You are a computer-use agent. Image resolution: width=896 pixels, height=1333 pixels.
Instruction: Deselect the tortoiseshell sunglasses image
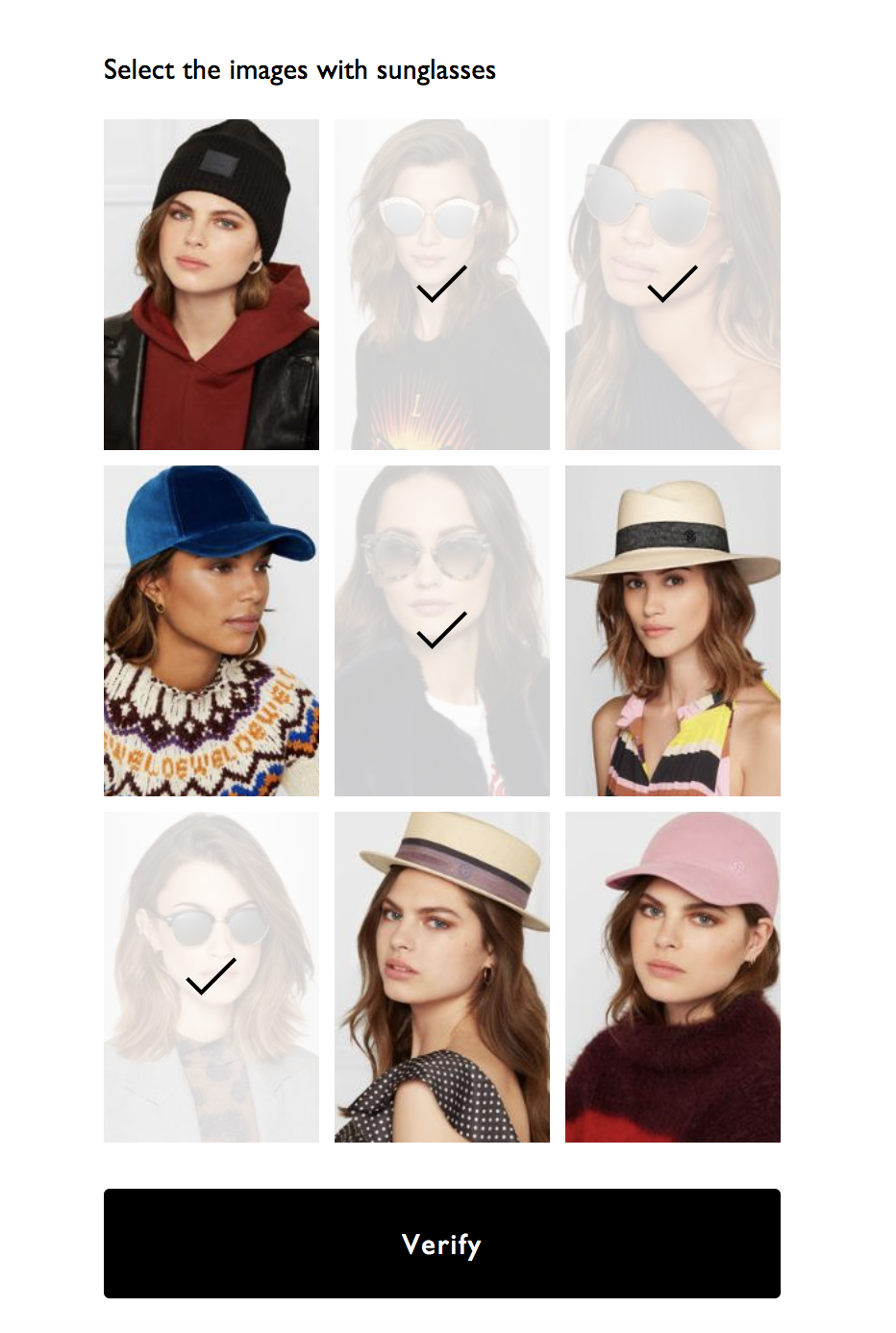point(441,631)
